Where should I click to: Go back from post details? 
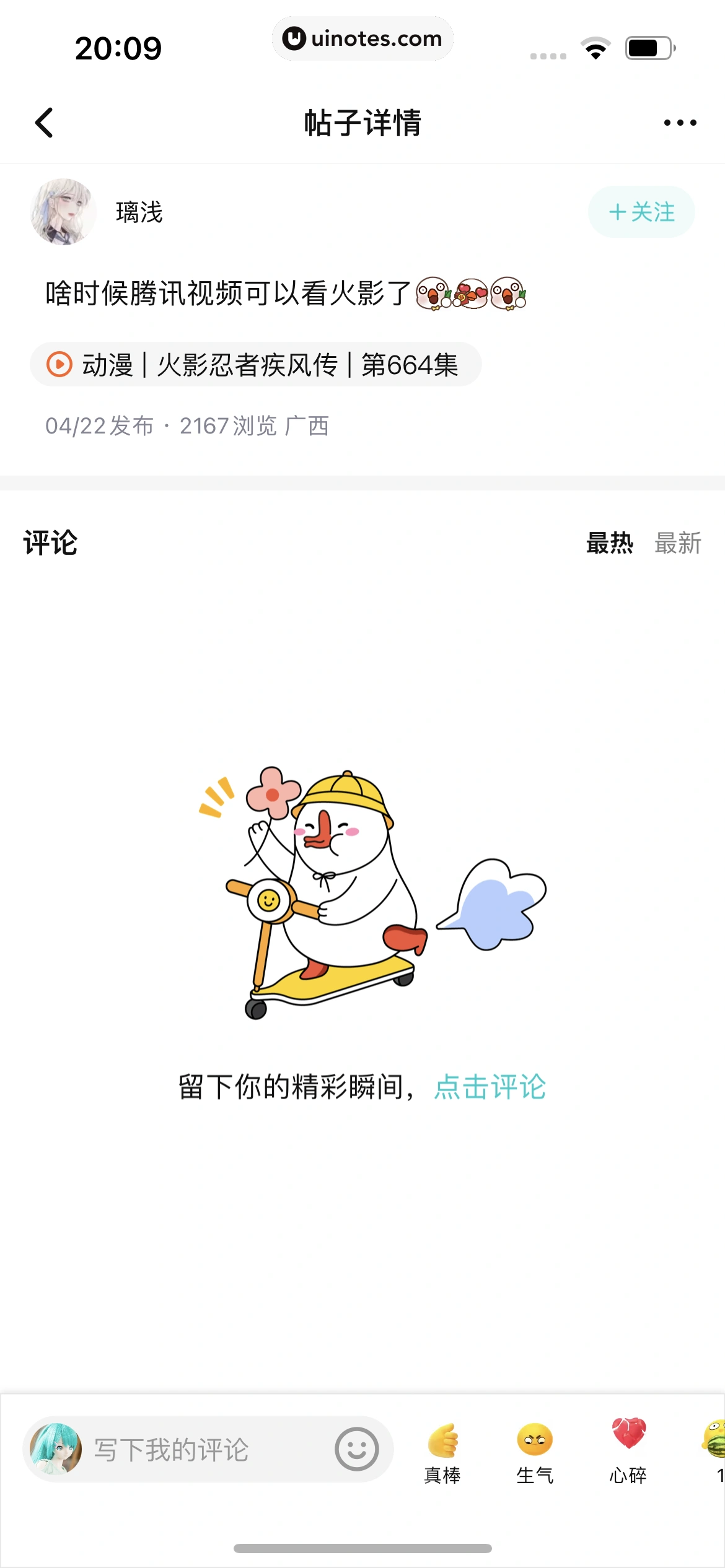pos(44,123)
